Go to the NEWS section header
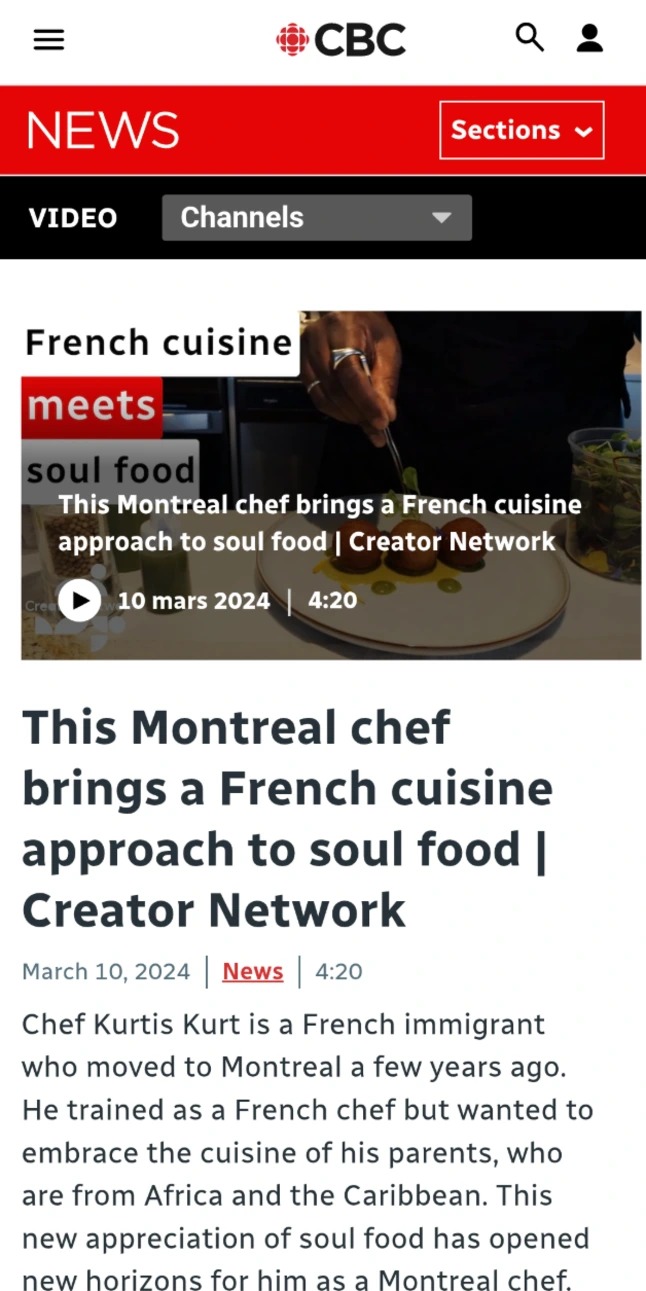The image size is (646, 1291). 103,130
